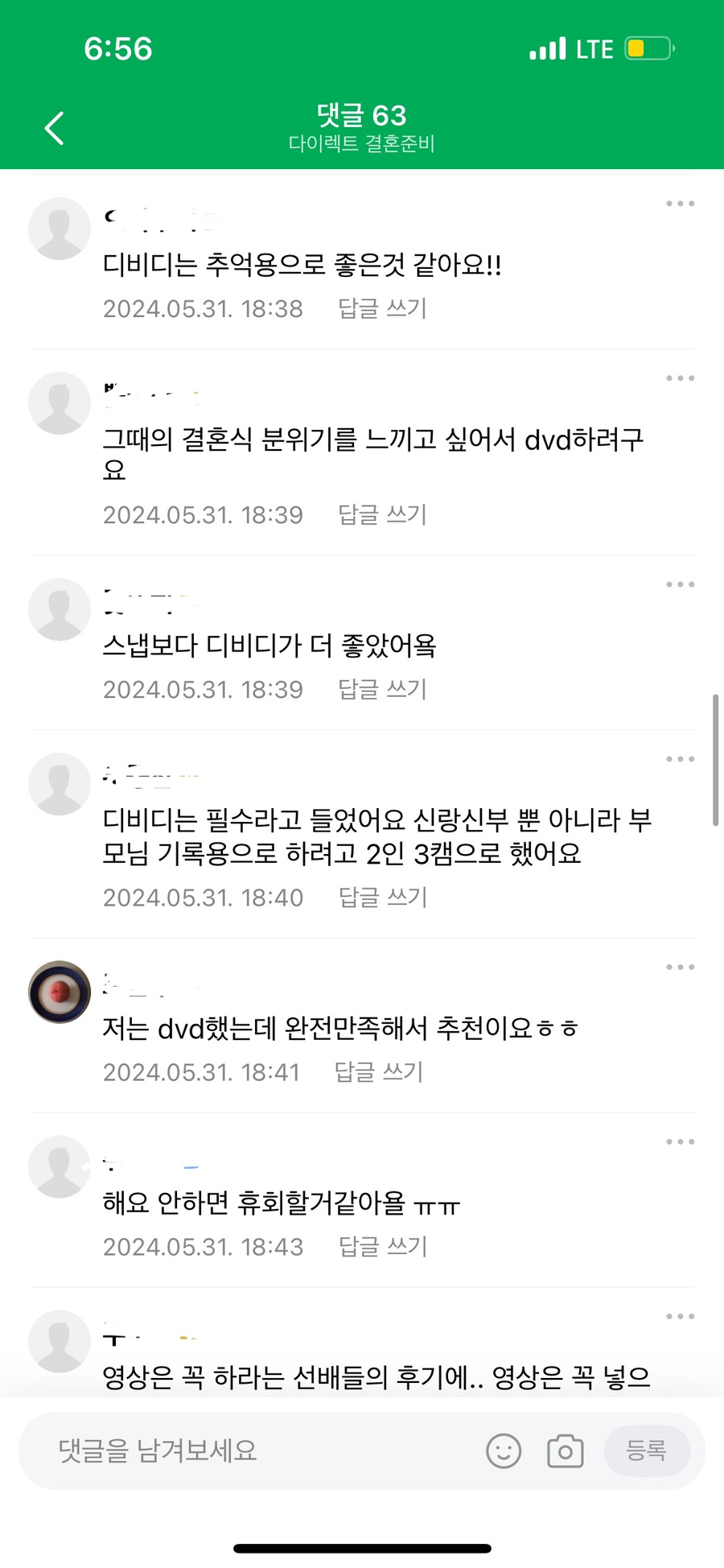Submit the comment with 등록

(x=647, y=1450)
